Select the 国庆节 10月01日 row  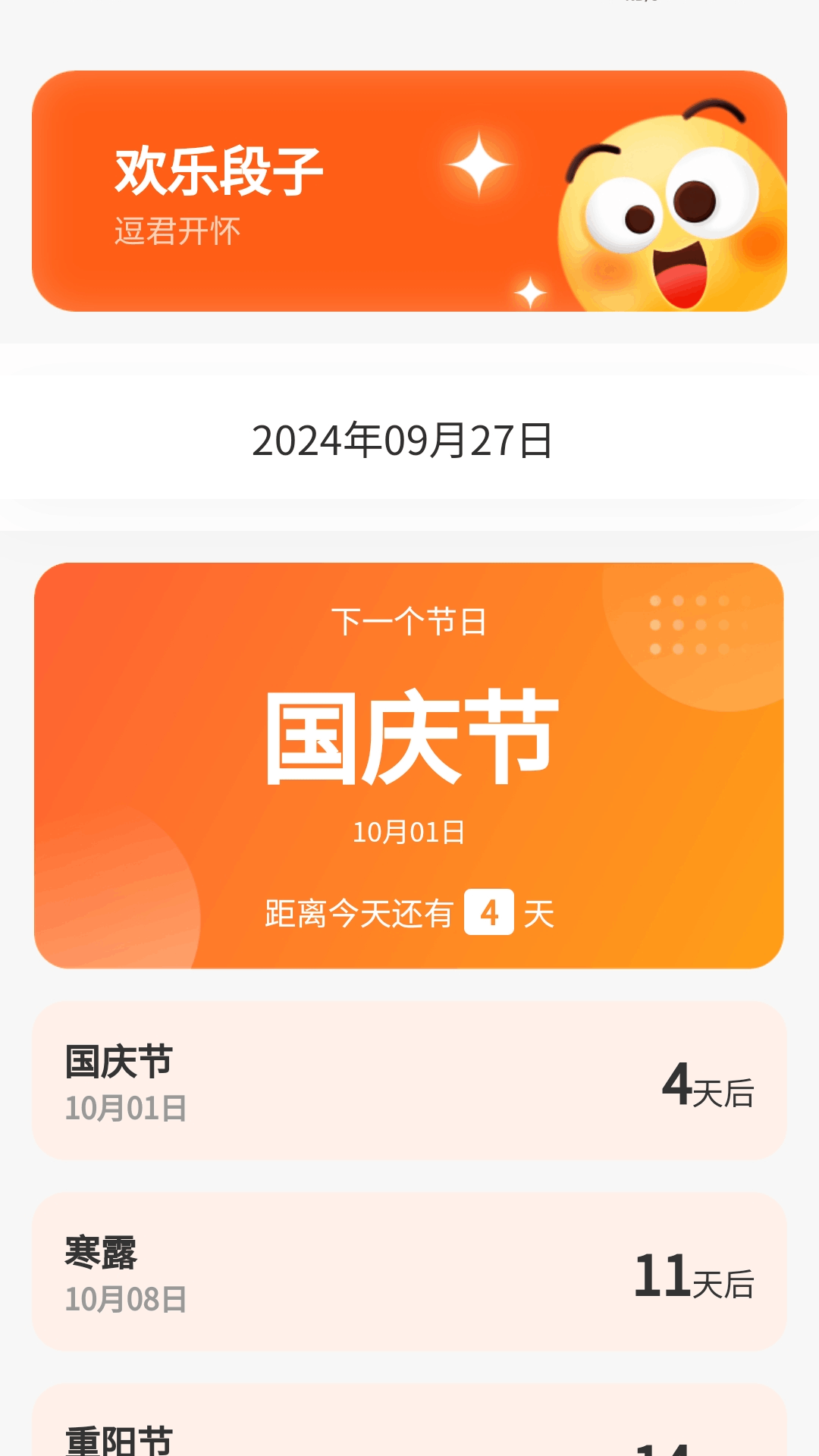pos(409,1081)
